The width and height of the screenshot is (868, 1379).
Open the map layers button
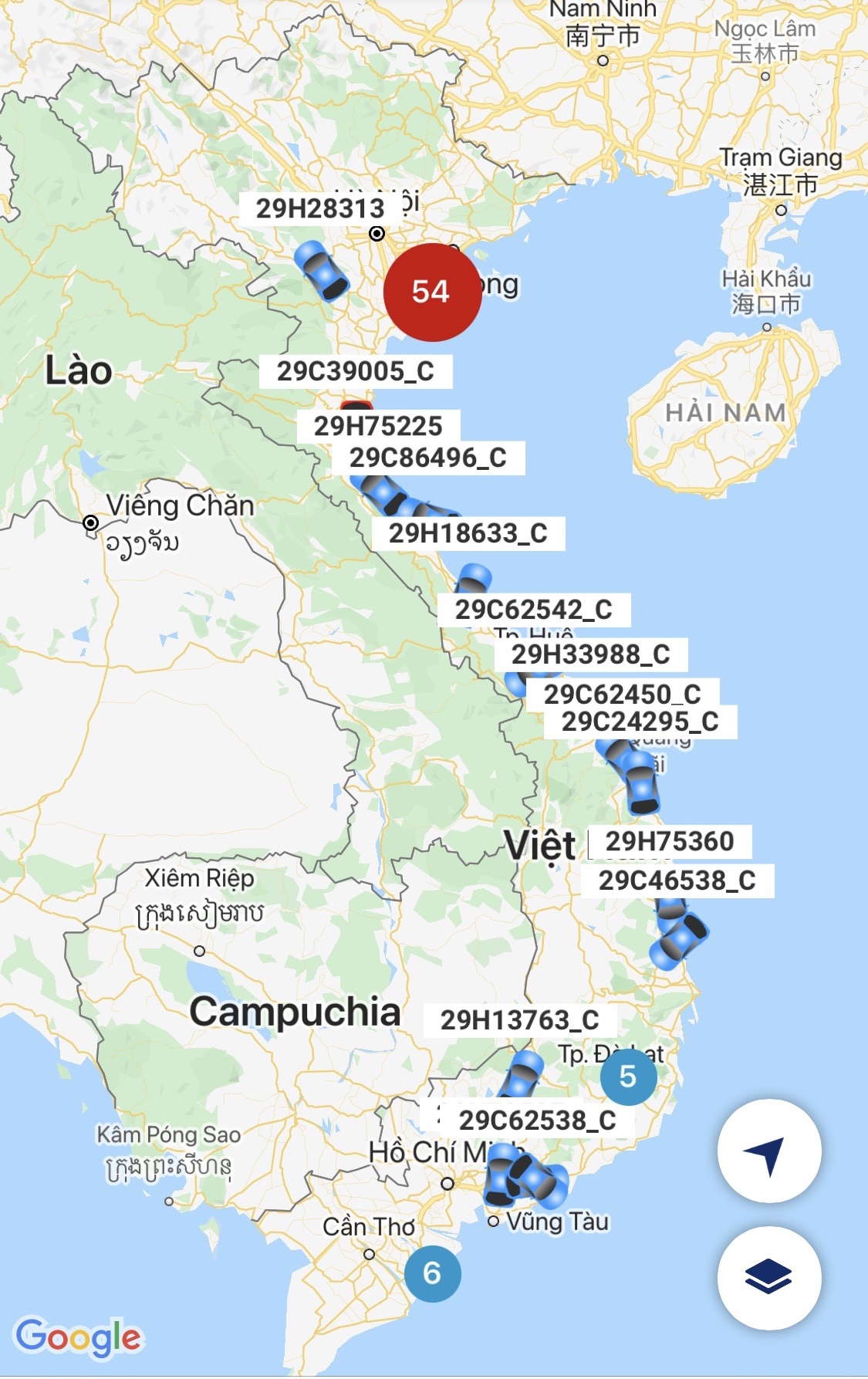click(768, 1278)
